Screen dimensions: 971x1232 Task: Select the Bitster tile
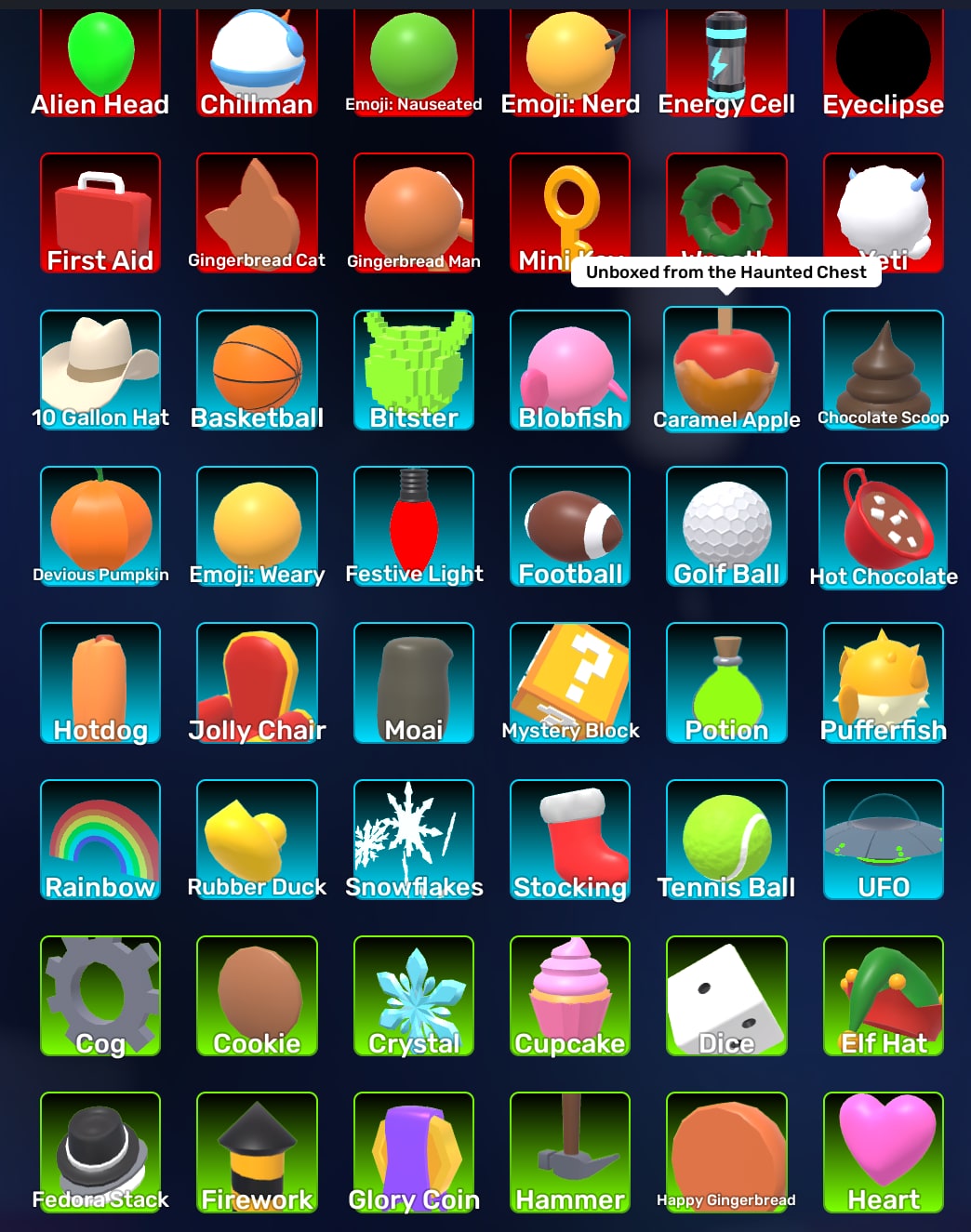[414, 370]
